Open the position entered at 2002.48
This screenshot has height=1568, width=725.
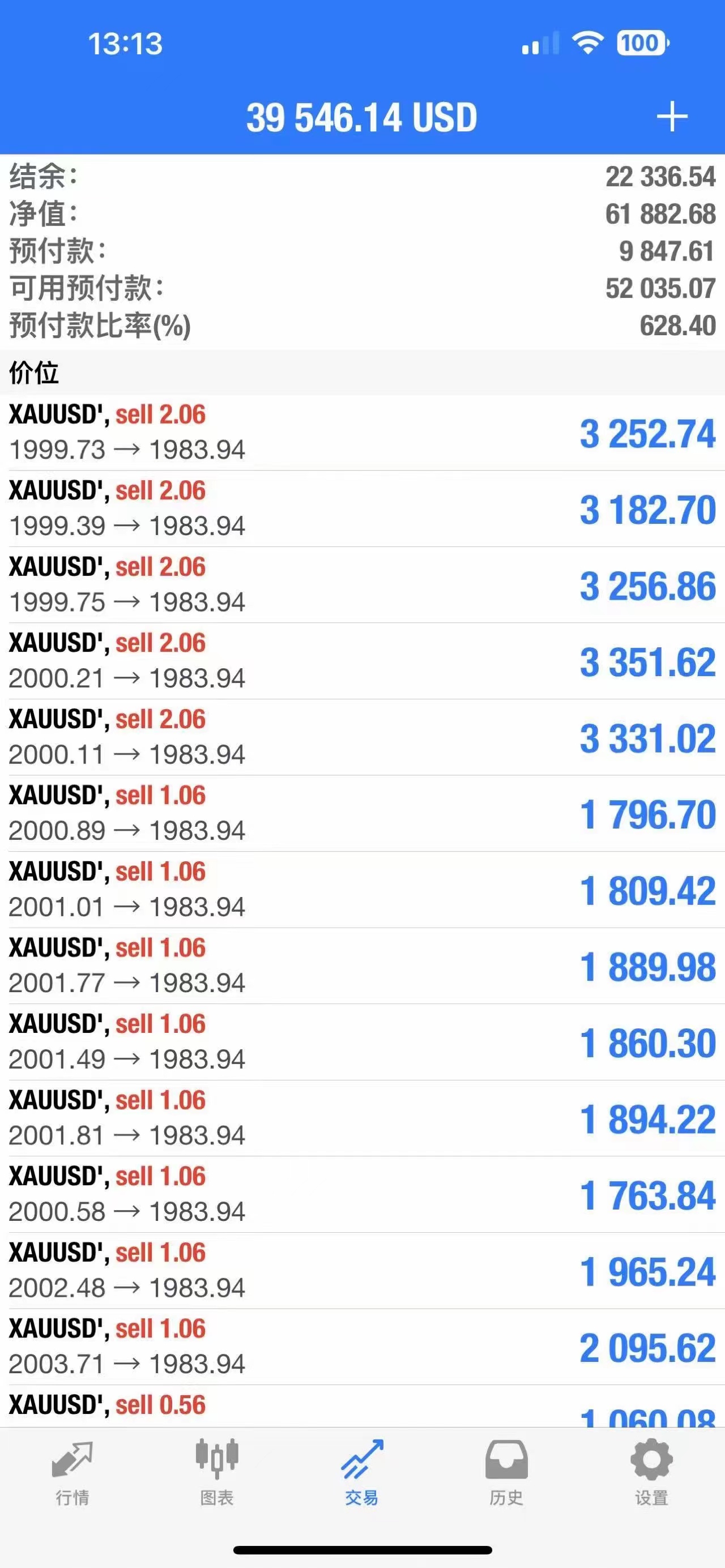[362, 1271]
